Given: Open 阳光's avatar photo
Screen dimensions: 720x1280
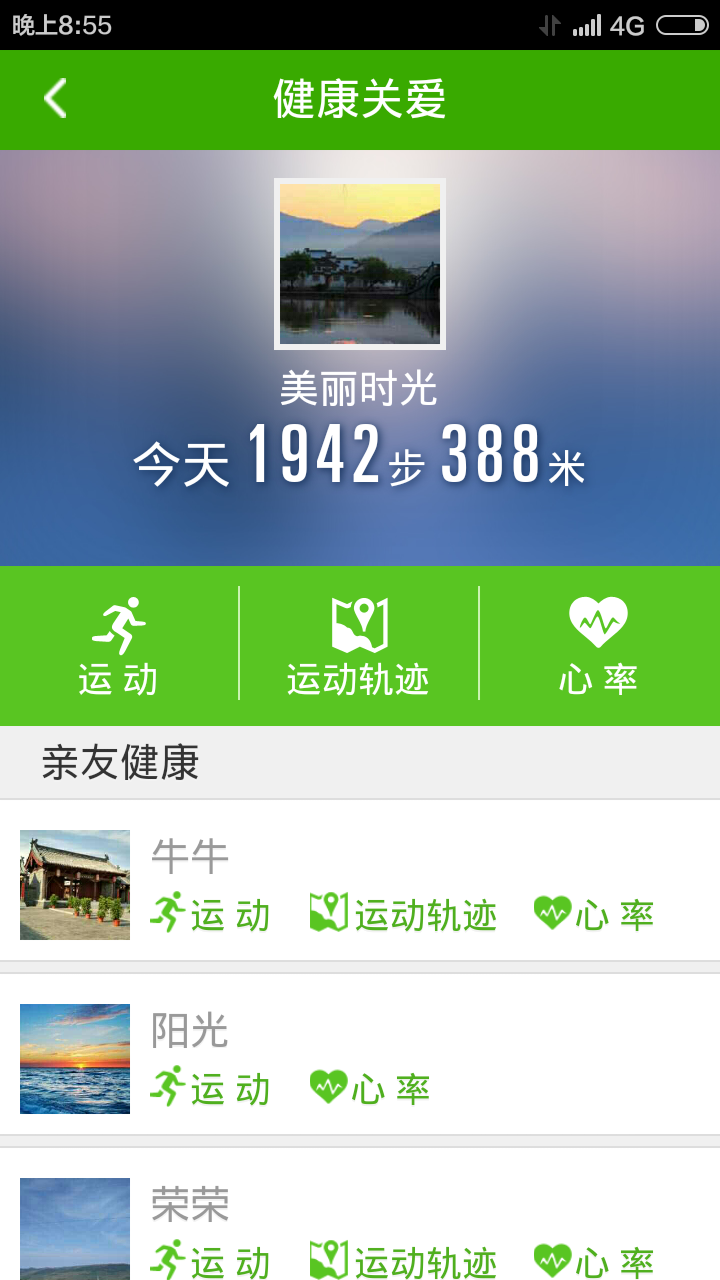Looking at the screenshot, I should pos(75,1059).
